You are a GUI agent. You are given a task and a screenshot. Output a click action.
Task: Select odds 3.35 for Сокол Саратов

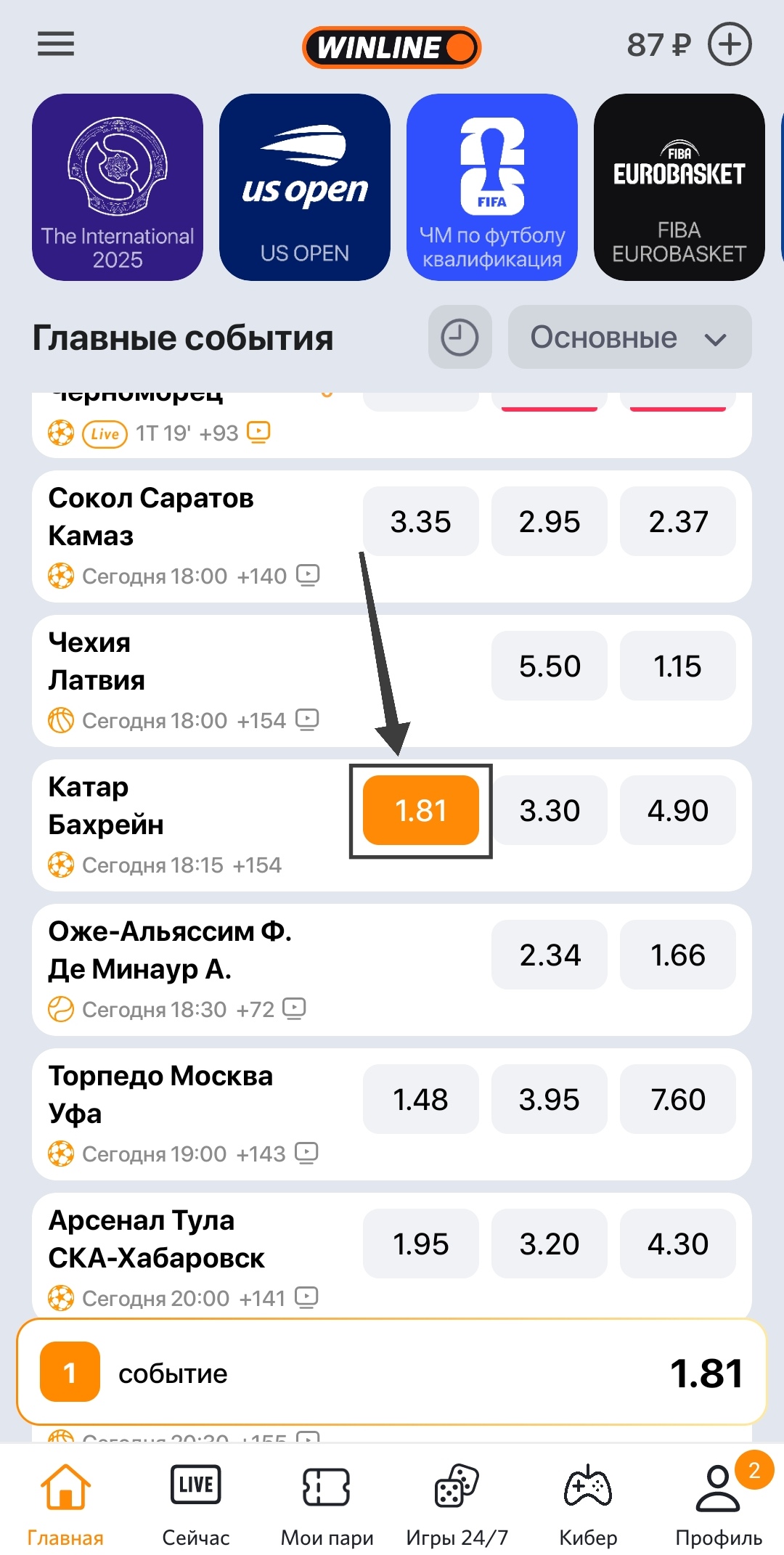[420, 521]
